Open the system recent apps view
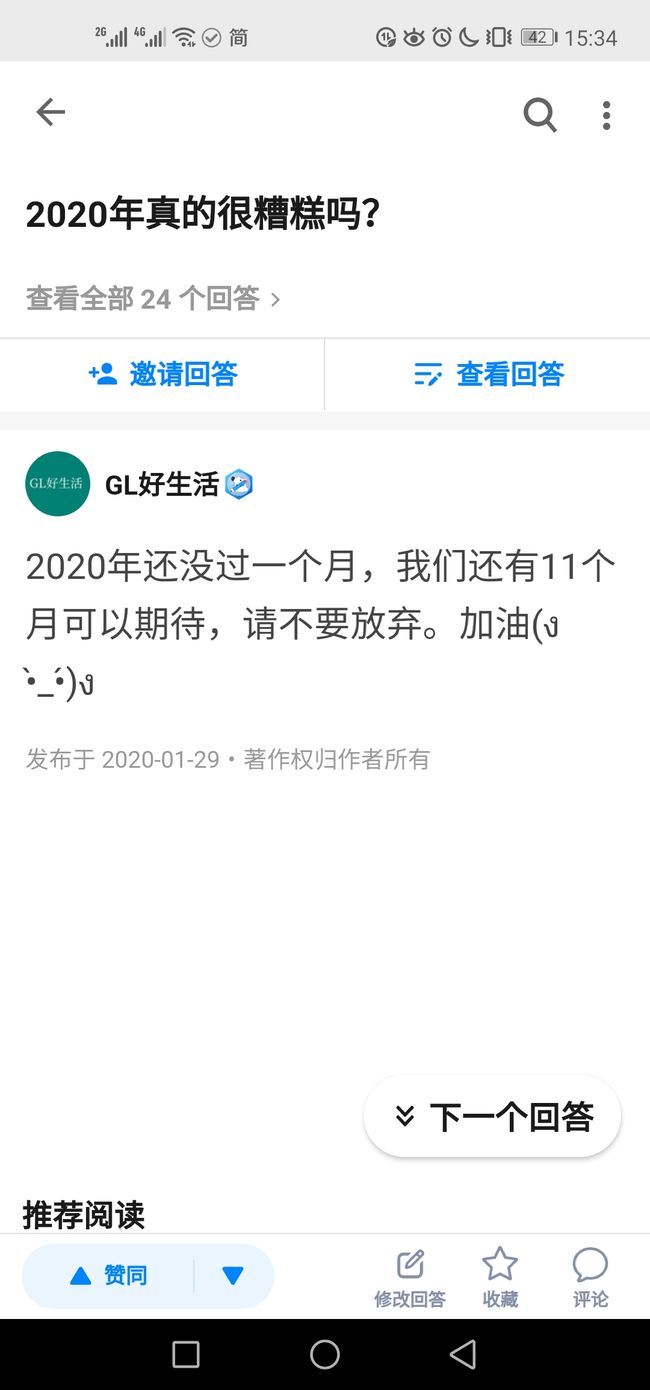The height and width of the screenshot is (1390, 650). tap(186, 1354)
